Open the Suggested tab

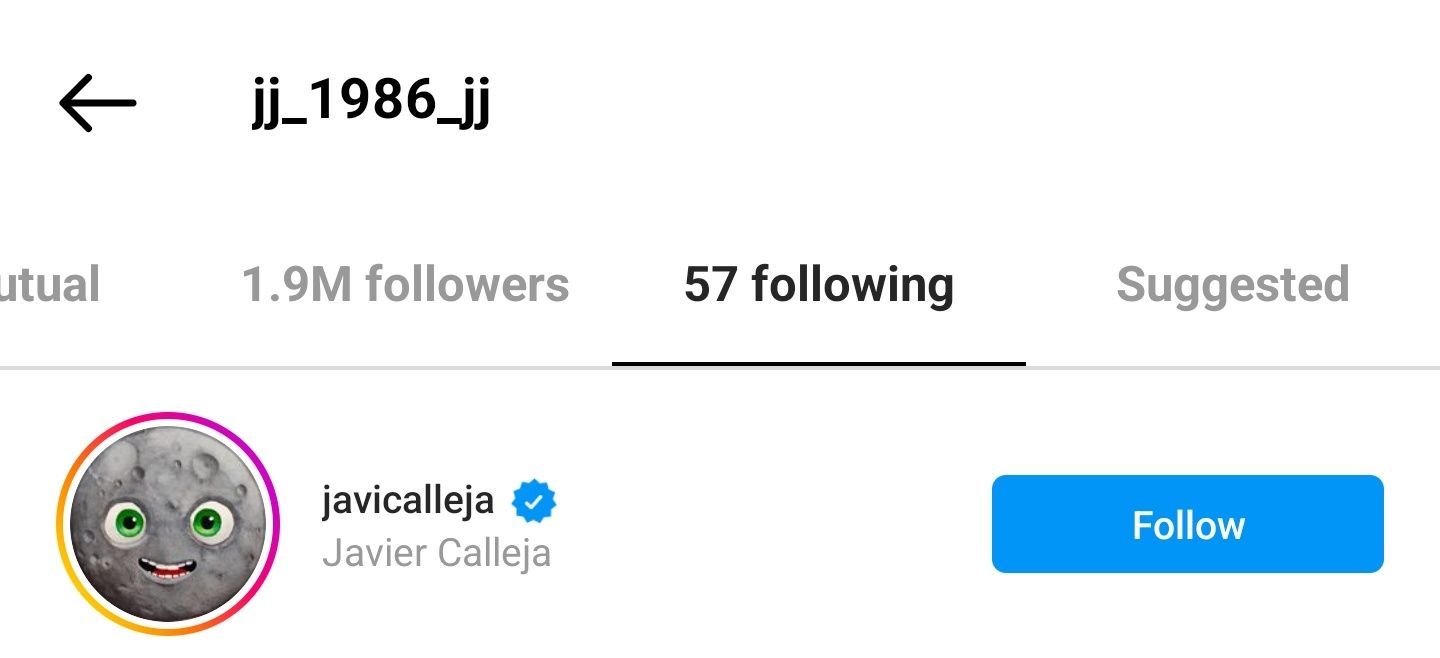click(x=1232, y=285)
